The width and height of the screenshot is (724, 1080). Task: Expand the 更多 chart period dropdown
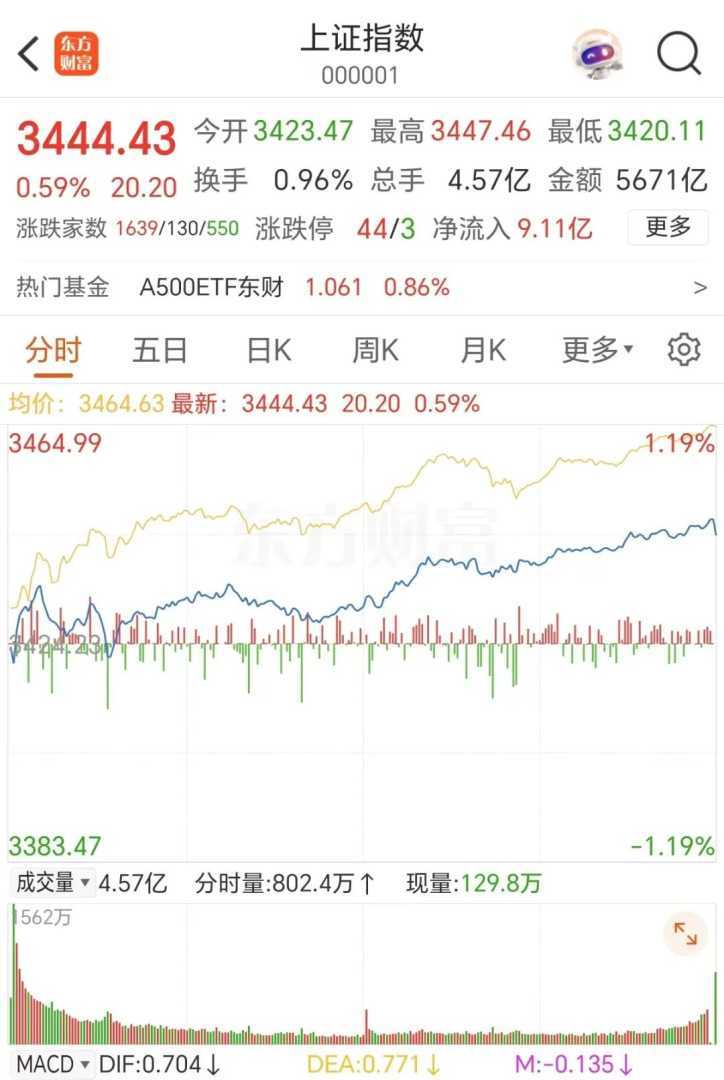[x=597, y=350]
